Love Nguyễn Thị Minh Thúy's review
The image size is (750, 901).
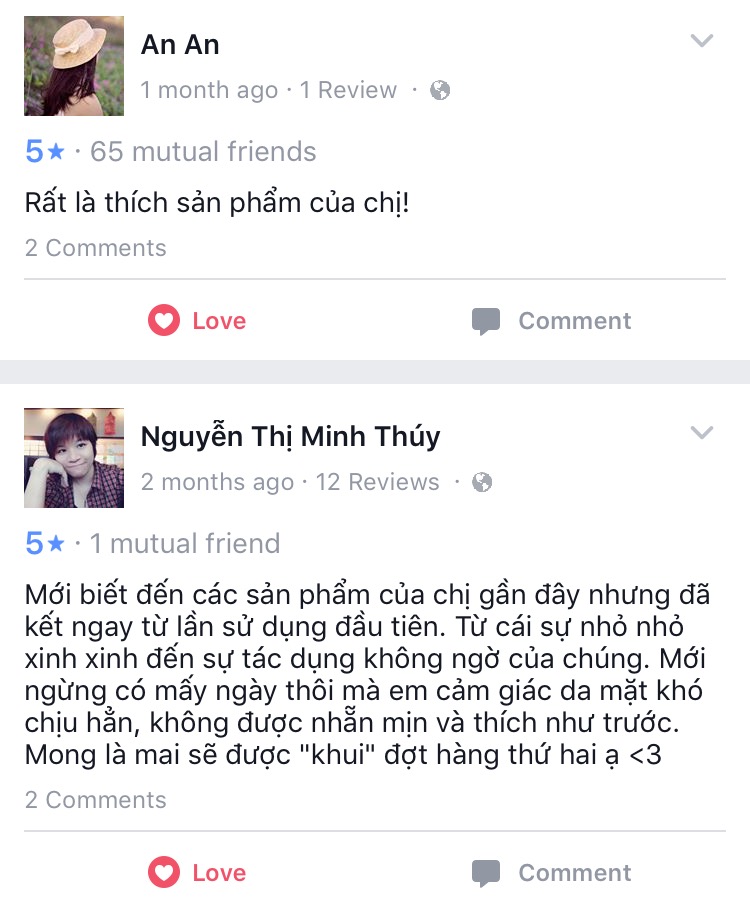coord(198,873)
